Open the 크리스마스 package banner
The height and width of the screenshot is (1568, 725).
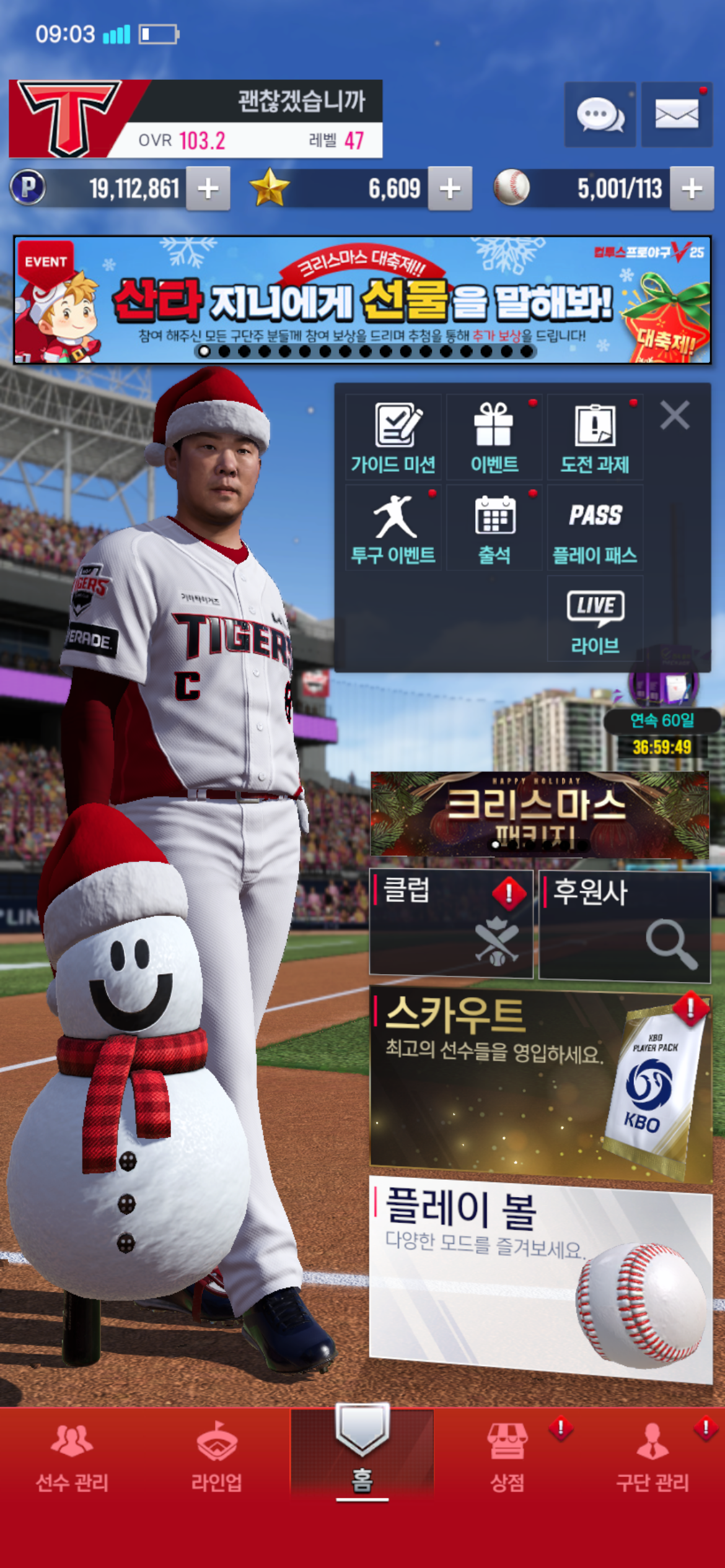pyautogui.click(x=539, y=814)
